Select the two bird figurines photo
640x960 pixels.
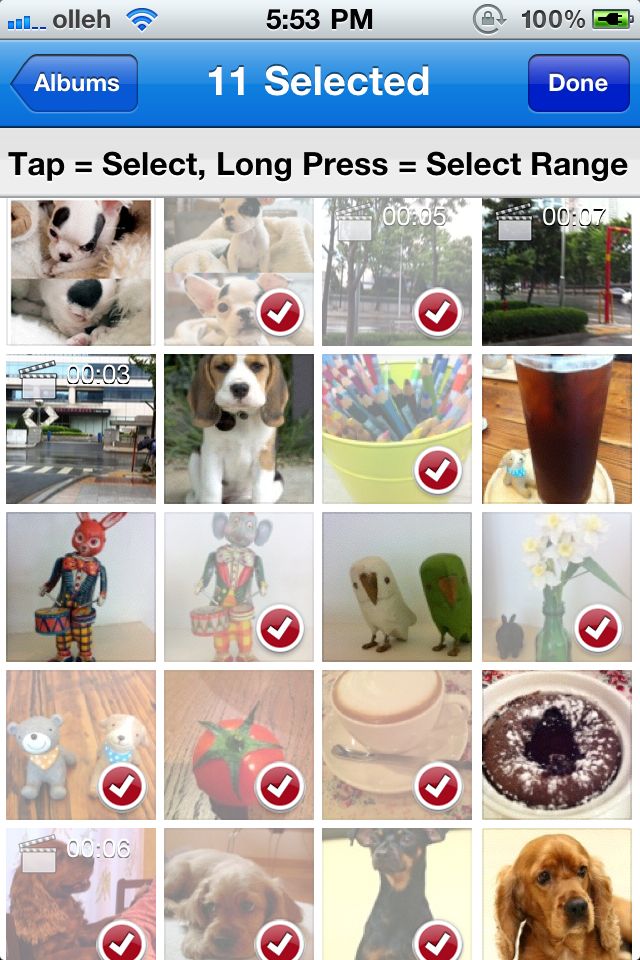tap(396, 587)
